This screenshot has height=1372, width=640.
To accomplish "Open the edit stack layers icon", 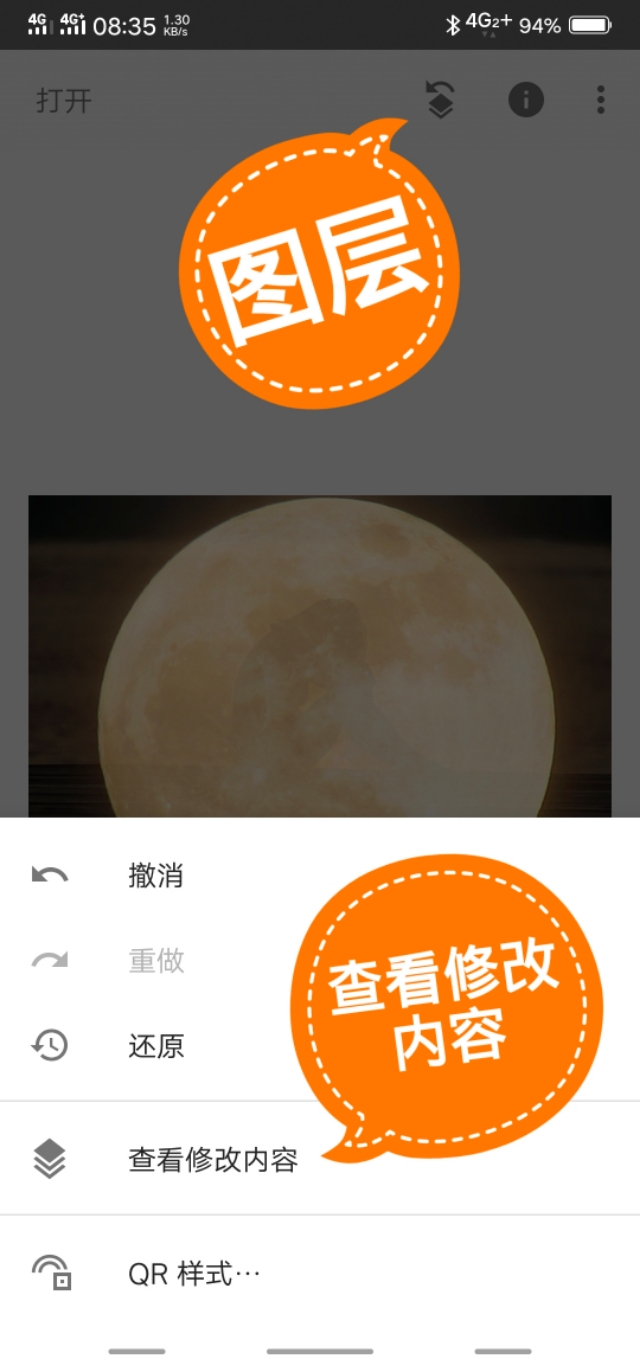I will coord(440,100).
